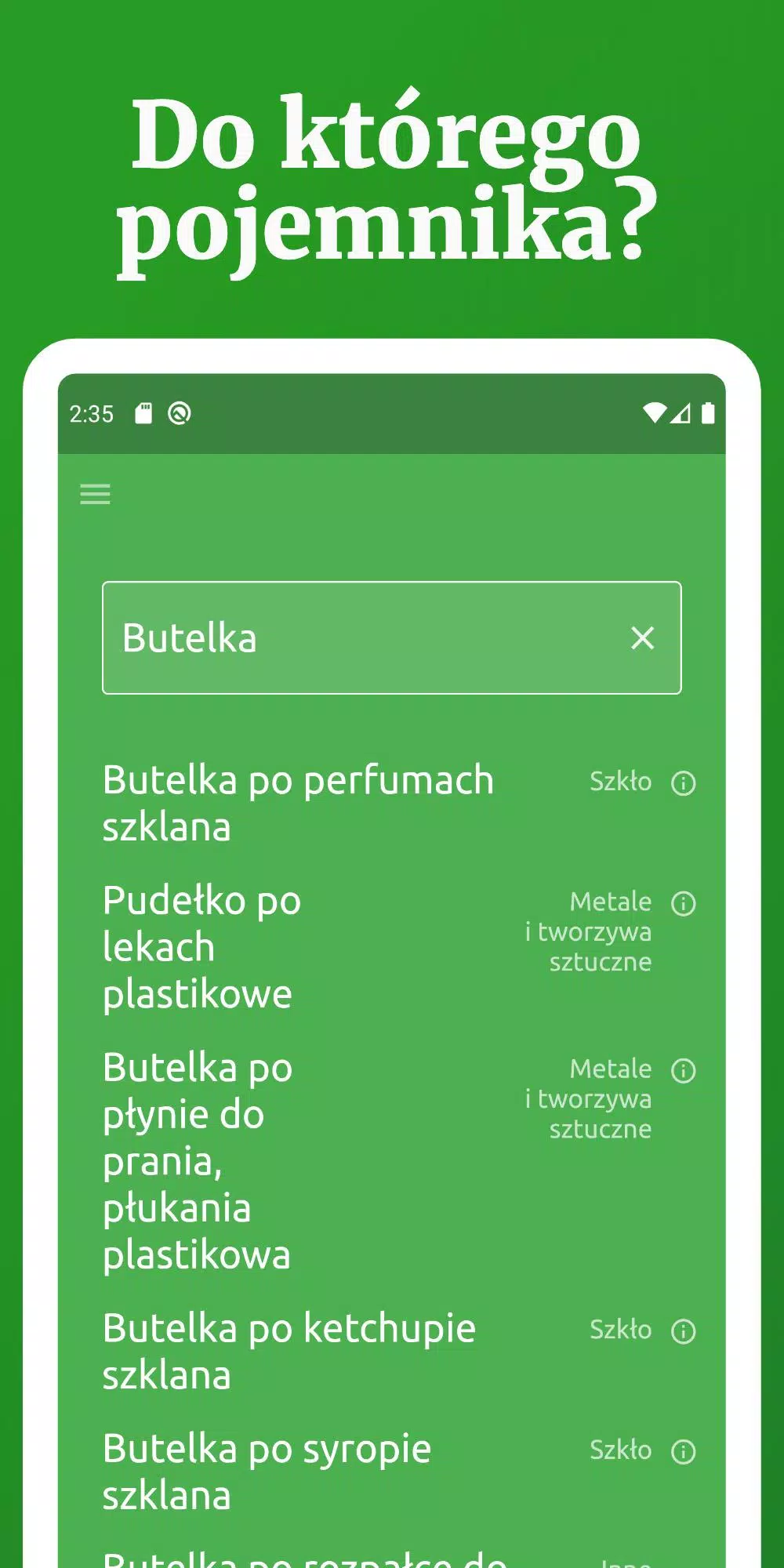
Task: Open info icon for Butelka po perfumach szklana
Action: point(684,782)
